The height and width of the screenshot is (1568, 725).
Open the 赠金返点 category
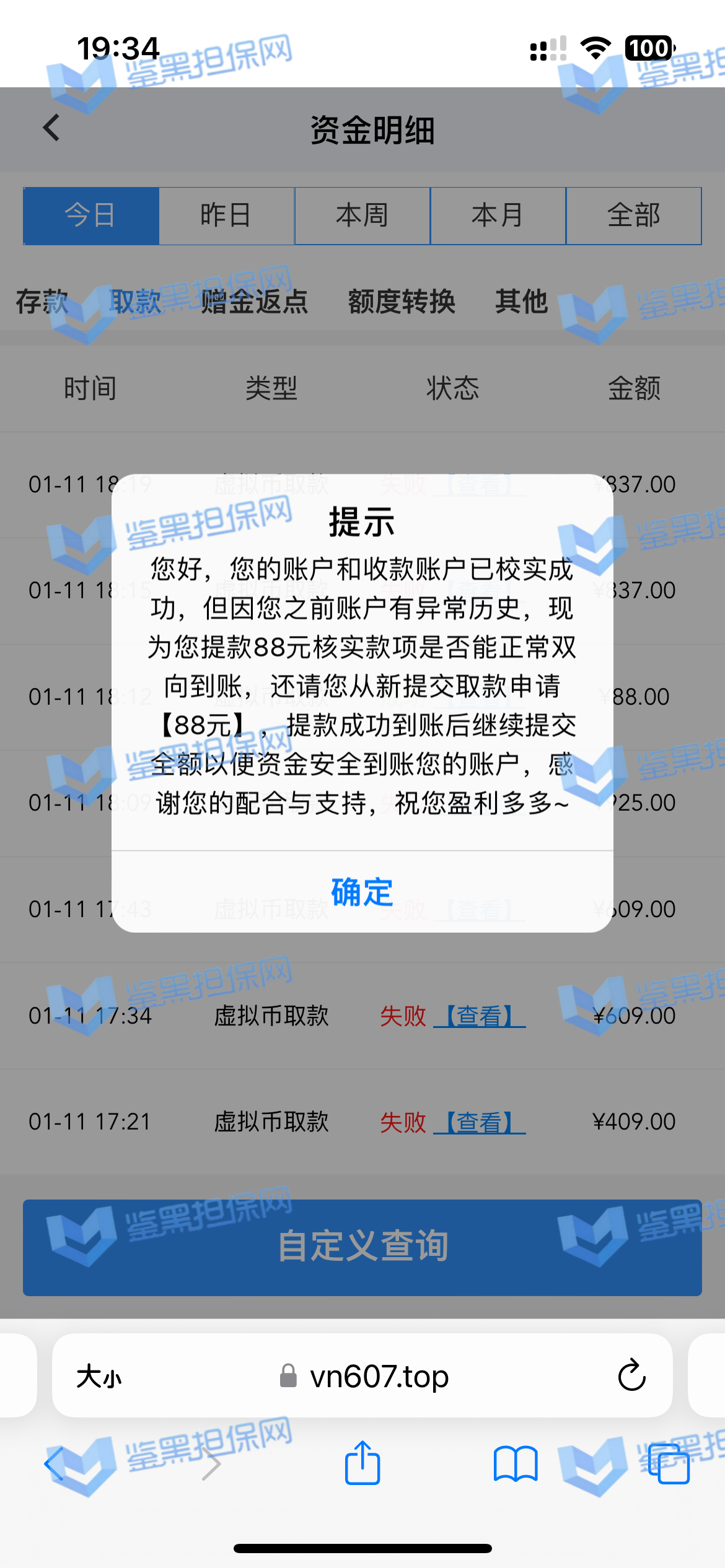tap(254, 302)
